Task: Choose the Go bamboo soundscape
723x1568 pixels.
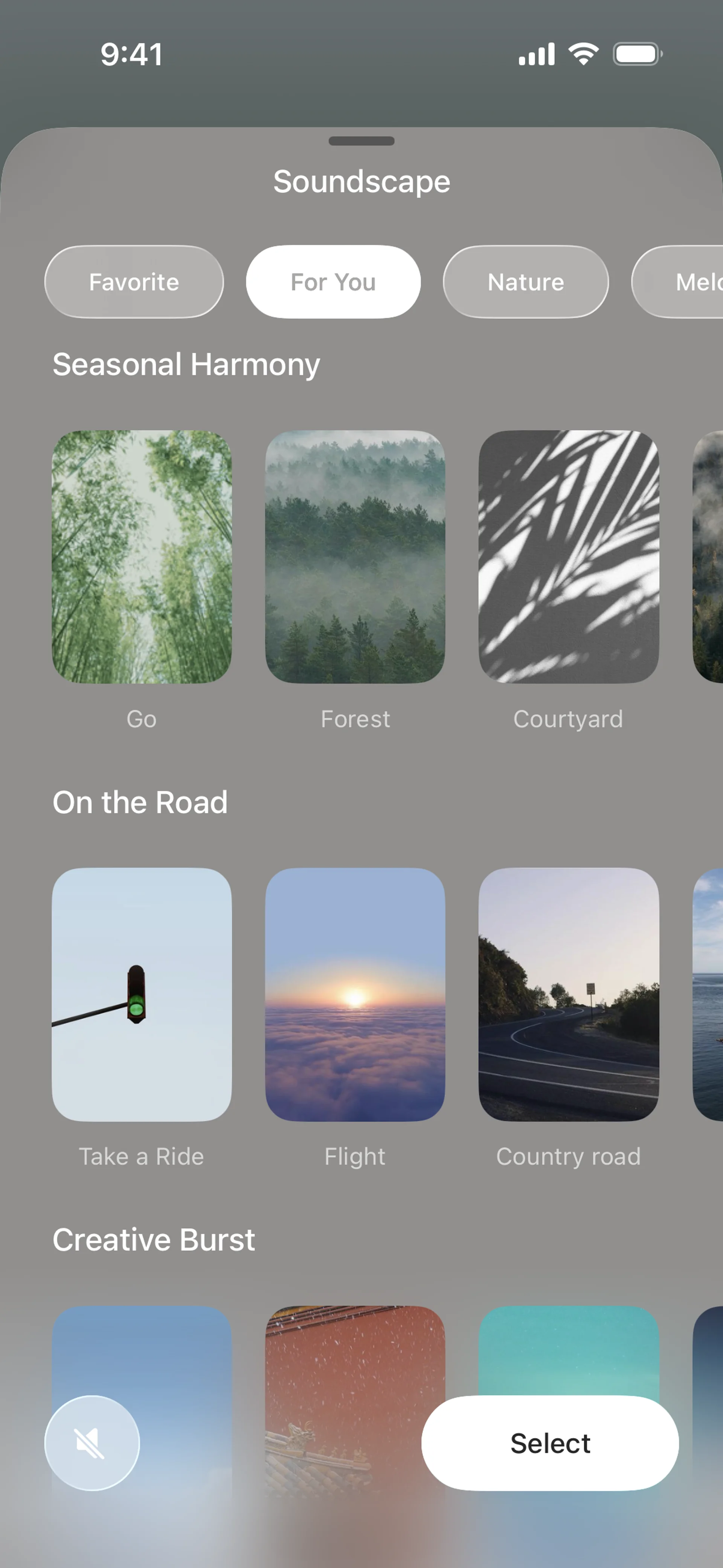Action: 142,556
